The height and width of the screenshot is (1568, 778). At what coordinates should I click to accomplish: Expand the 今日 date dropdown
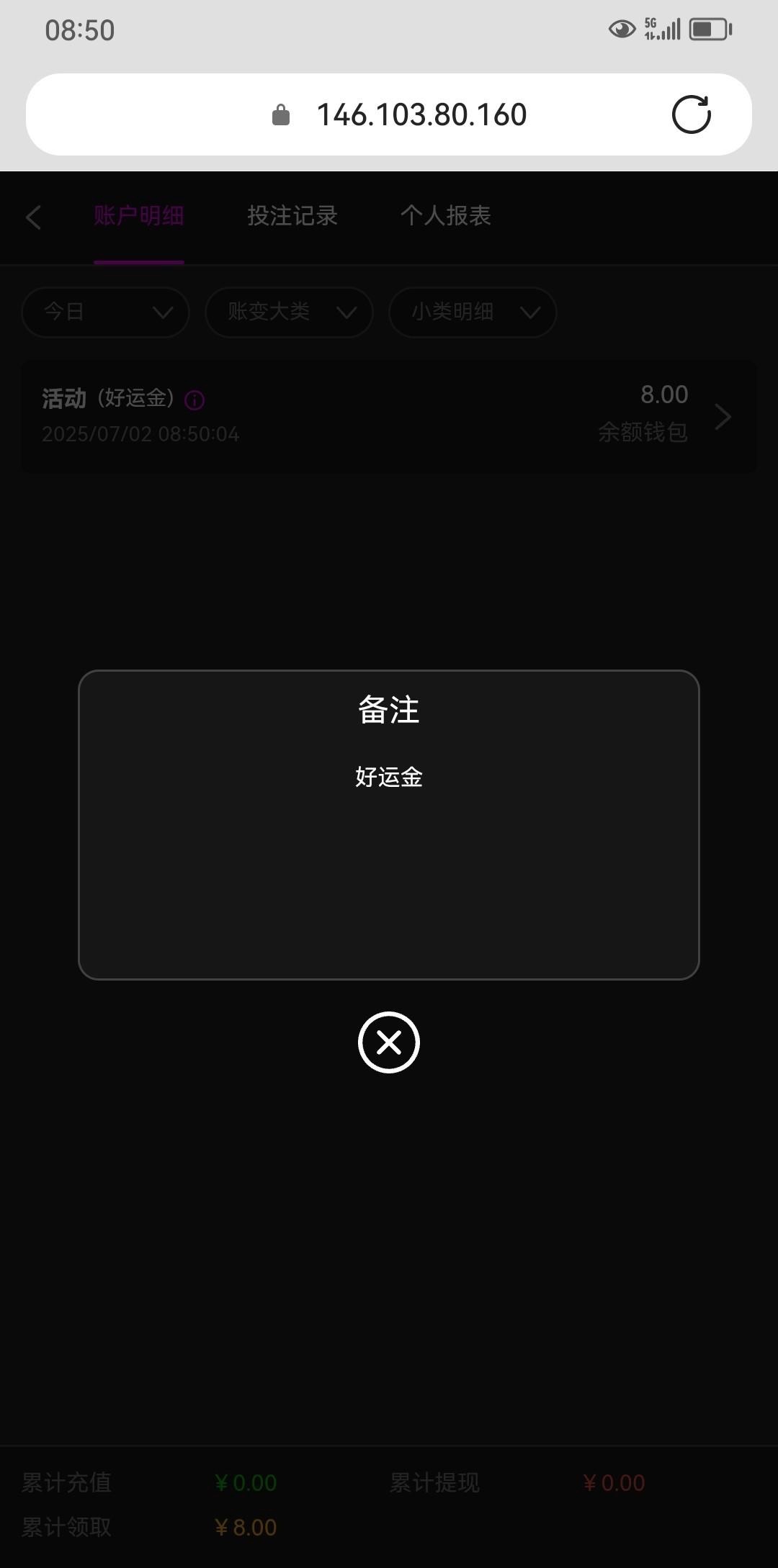coord(105,312)
